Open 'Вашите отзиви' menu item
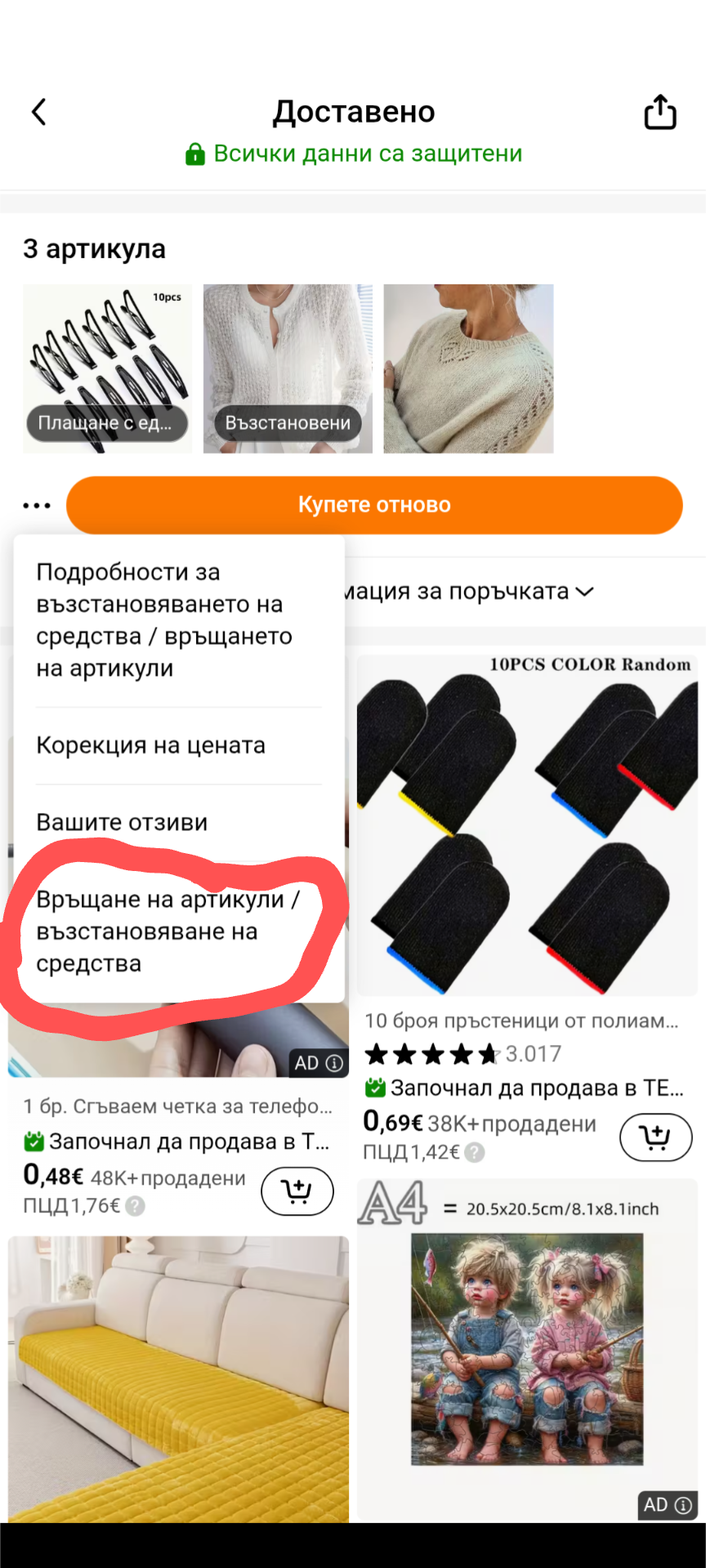Image resolution: width=706 pixels, height=1568 pixels. 123,822
